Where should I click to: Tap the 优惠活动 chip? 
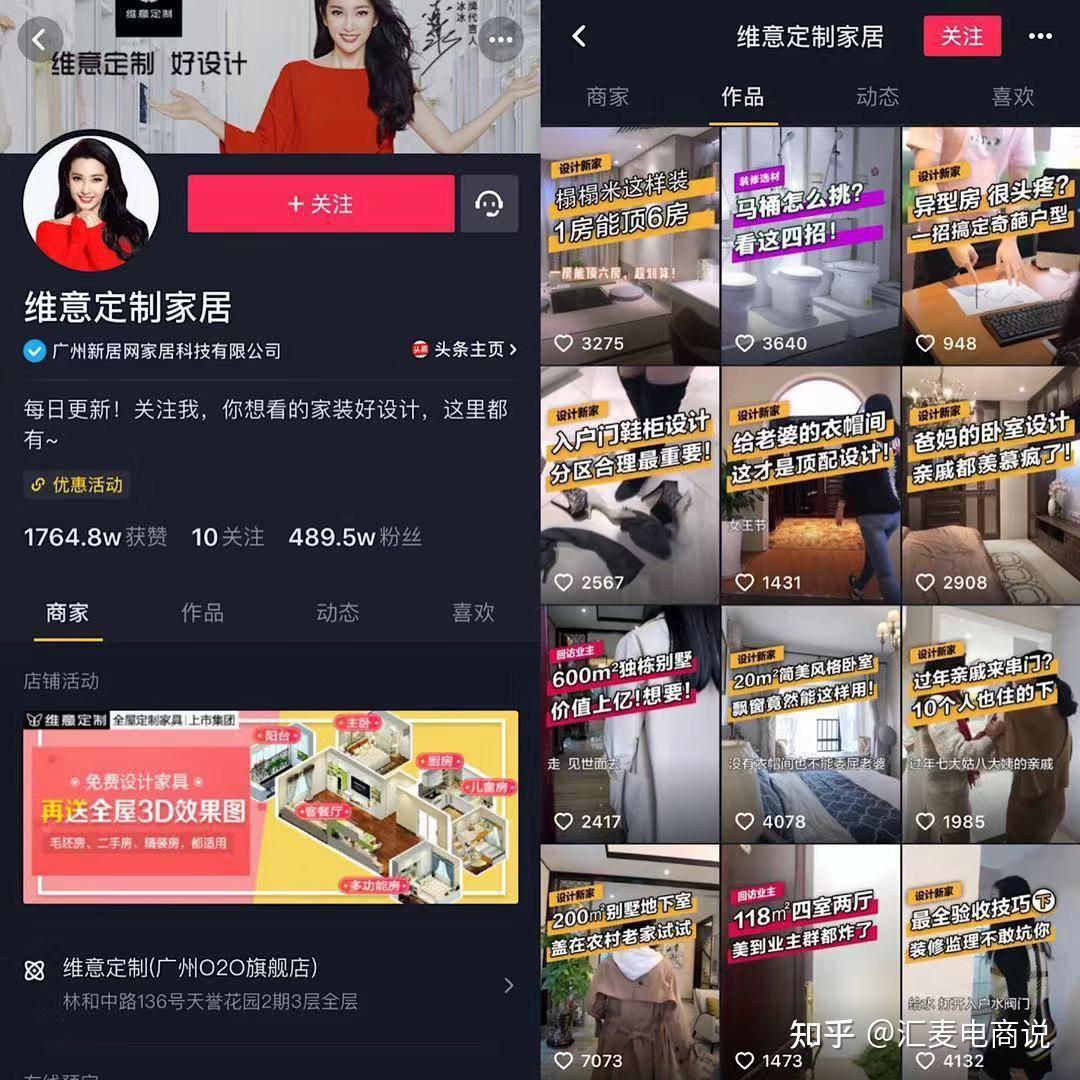[x=77, y=485]
